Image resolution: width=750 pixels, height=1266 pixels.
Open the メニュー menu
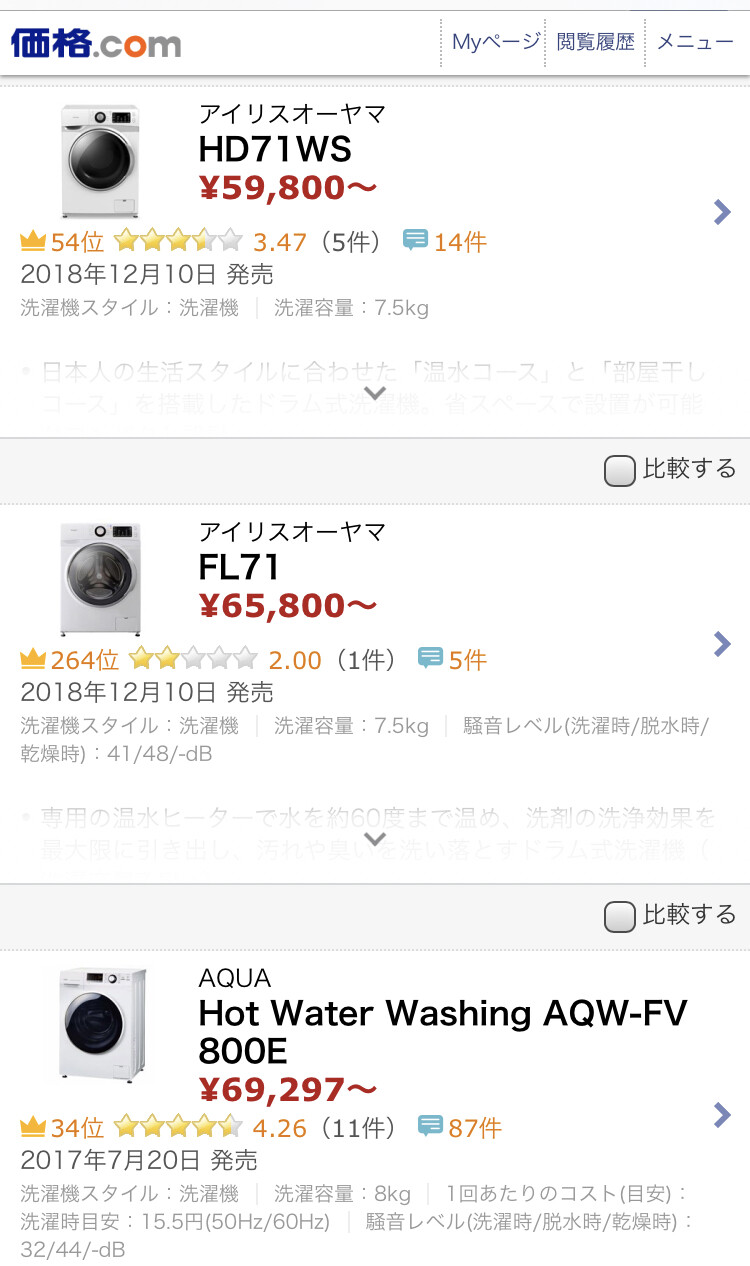(x=695, y=42)
